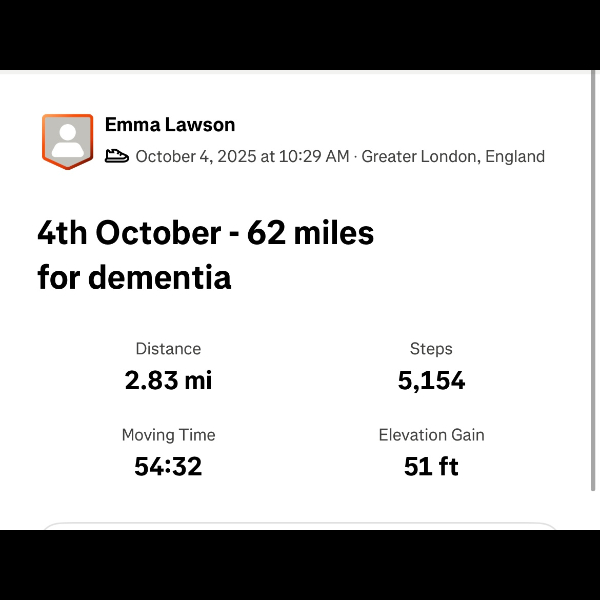The image size is (600, 600).
Task: Tap the Emma Lawson name link
Action: [x=170, y=125]
